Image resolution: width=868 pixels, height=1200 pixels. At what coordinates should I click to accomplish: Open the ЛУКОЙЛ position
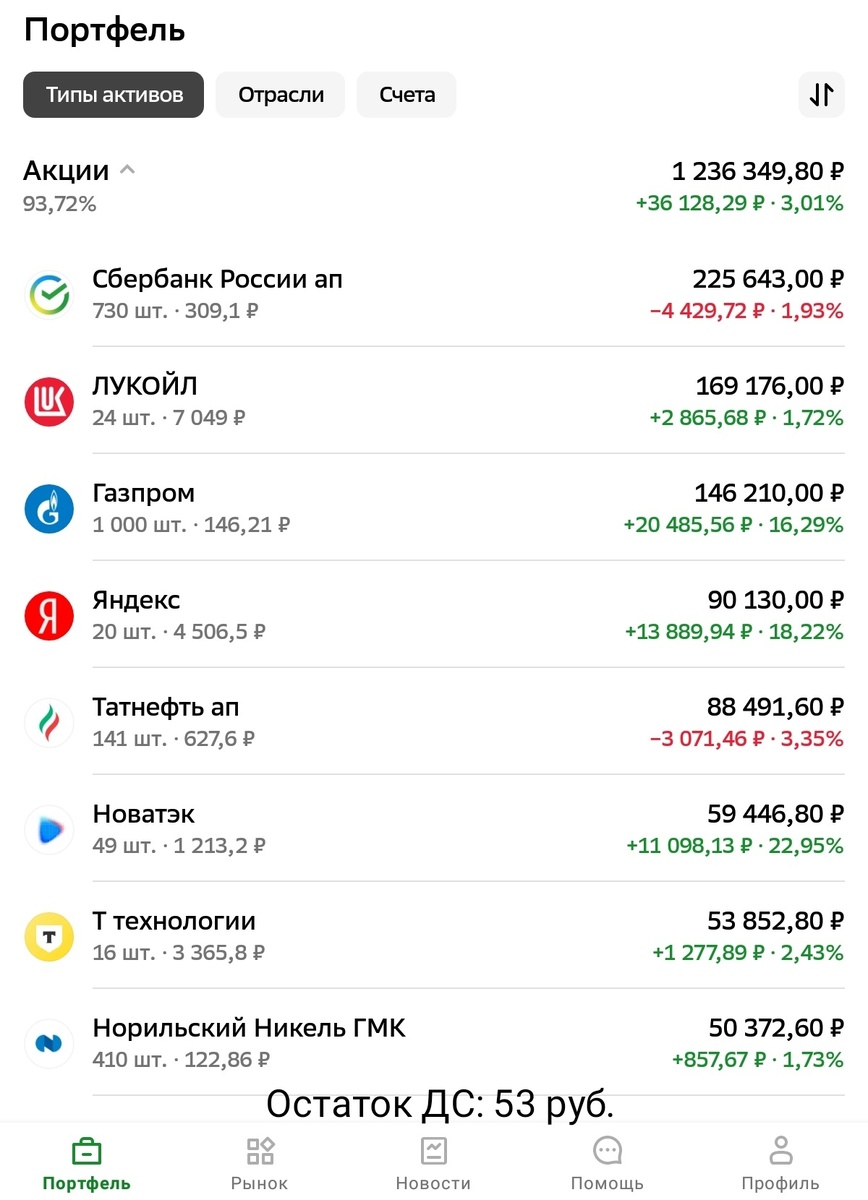(434, 401)
